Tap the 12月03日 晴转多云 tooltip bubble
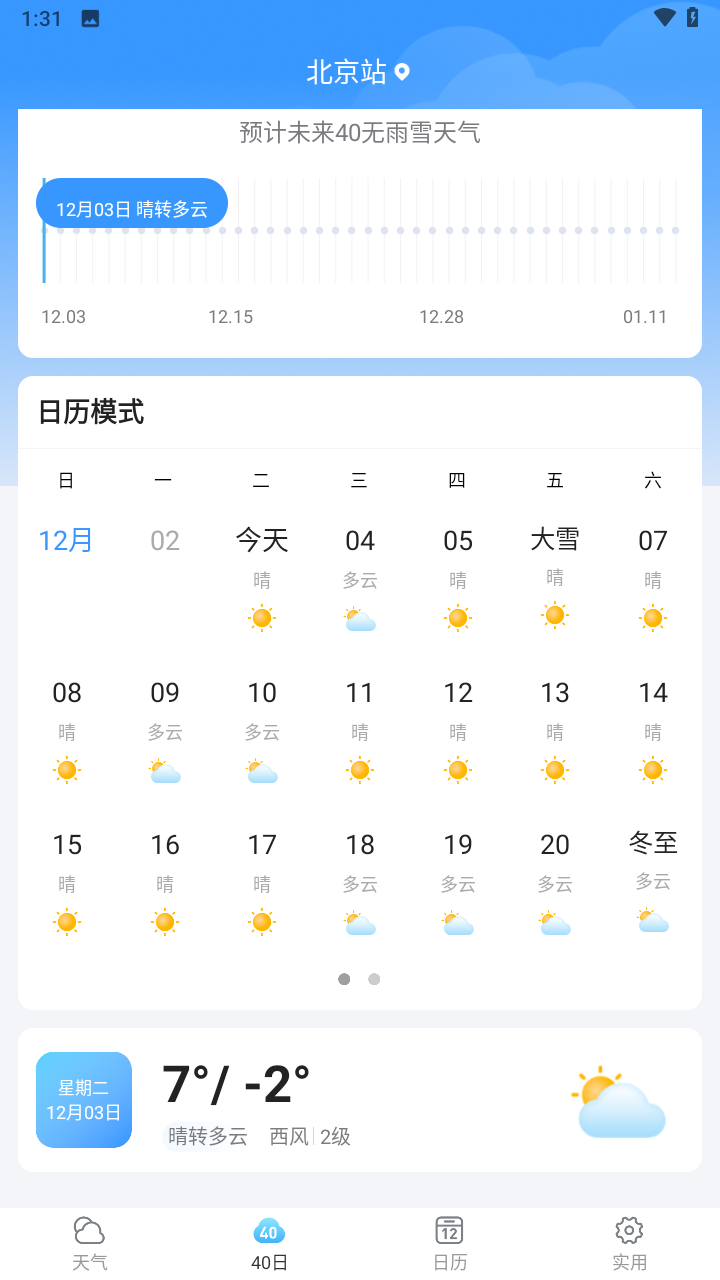Viewport: 720px width, 1280px height. 131,202
